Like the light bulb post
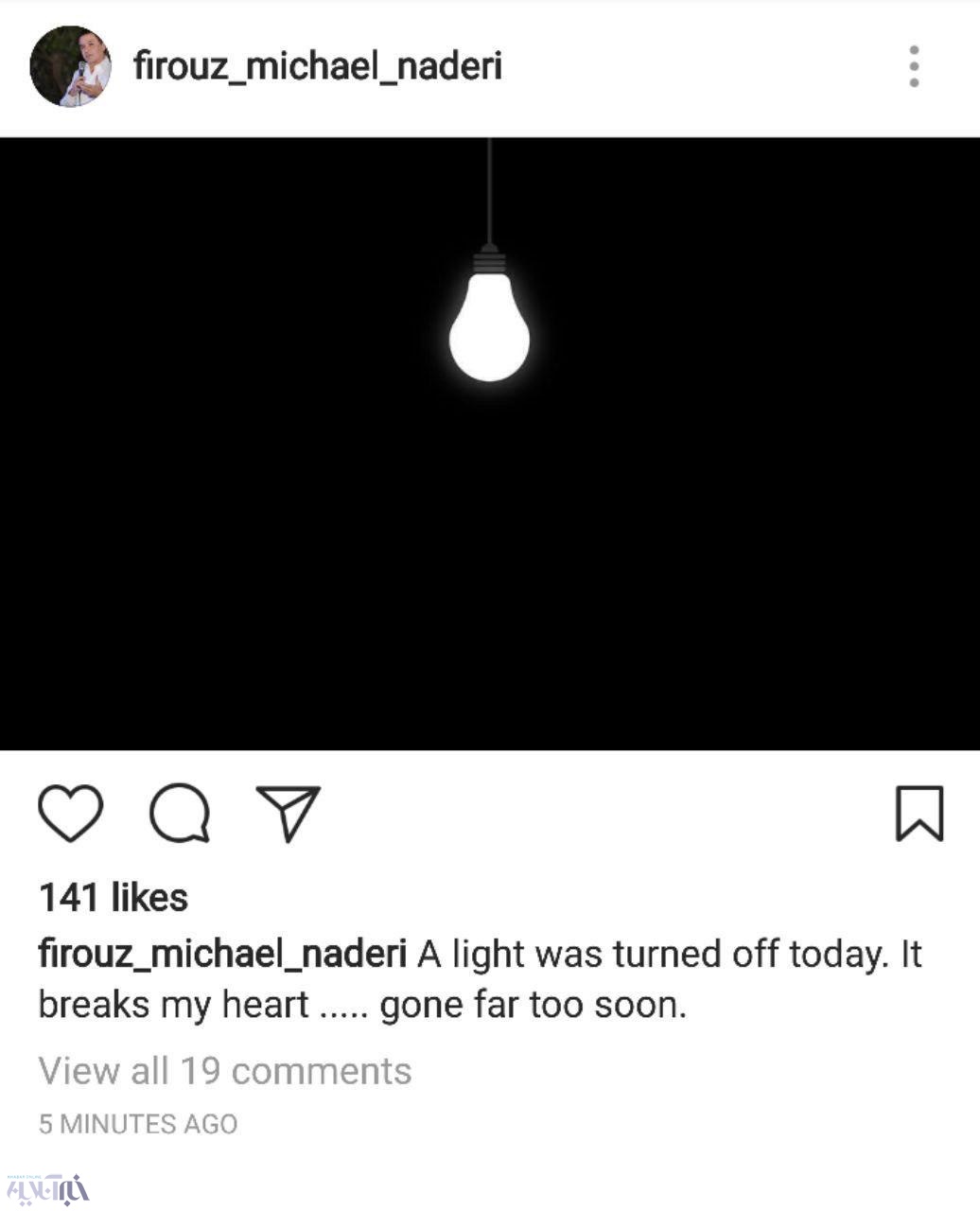 [x=70, y=814]
